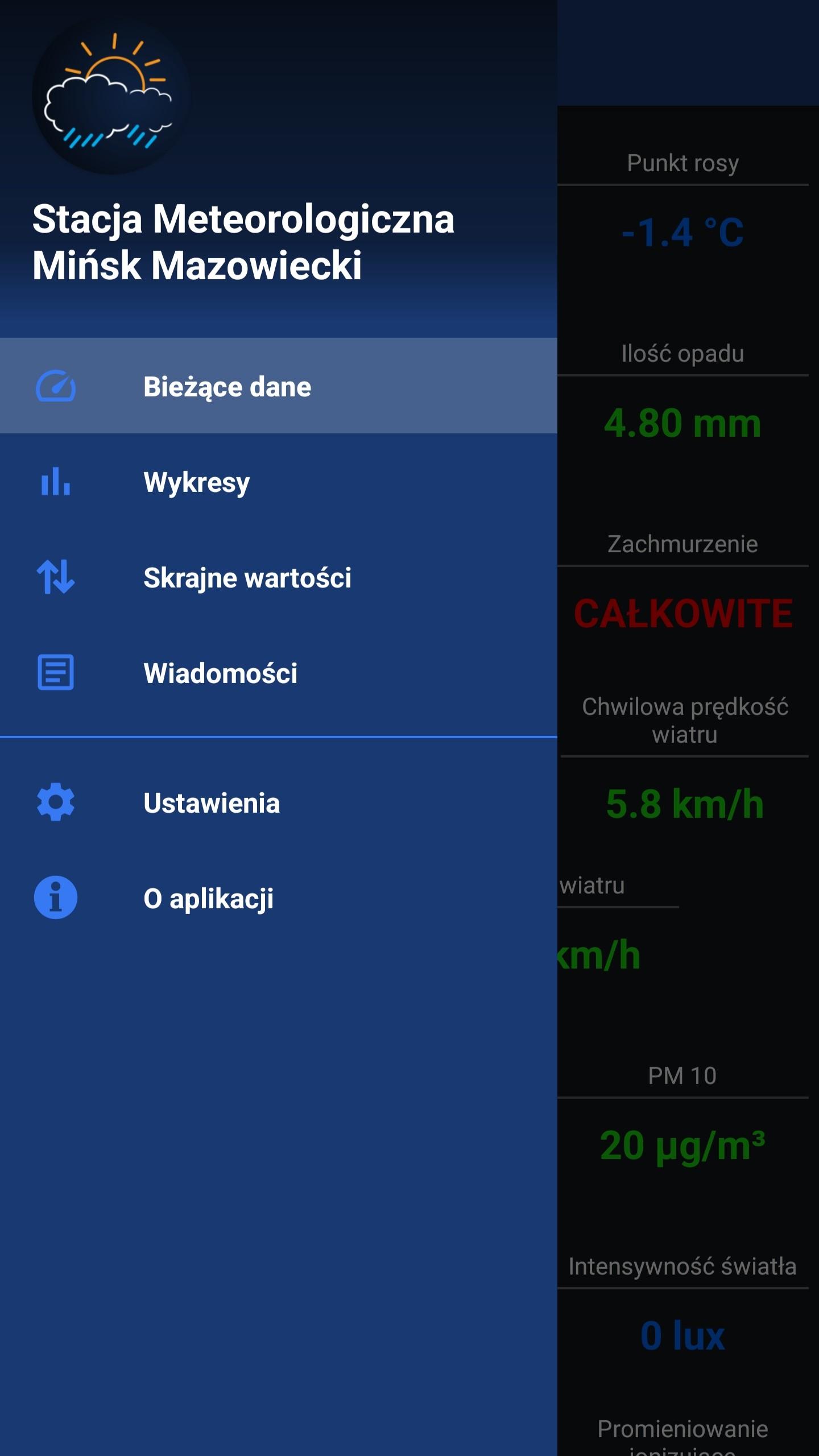Screen dimensions: 819x1456
Task: Open Ustawienia settings
Action: click(x=279, y=803)
